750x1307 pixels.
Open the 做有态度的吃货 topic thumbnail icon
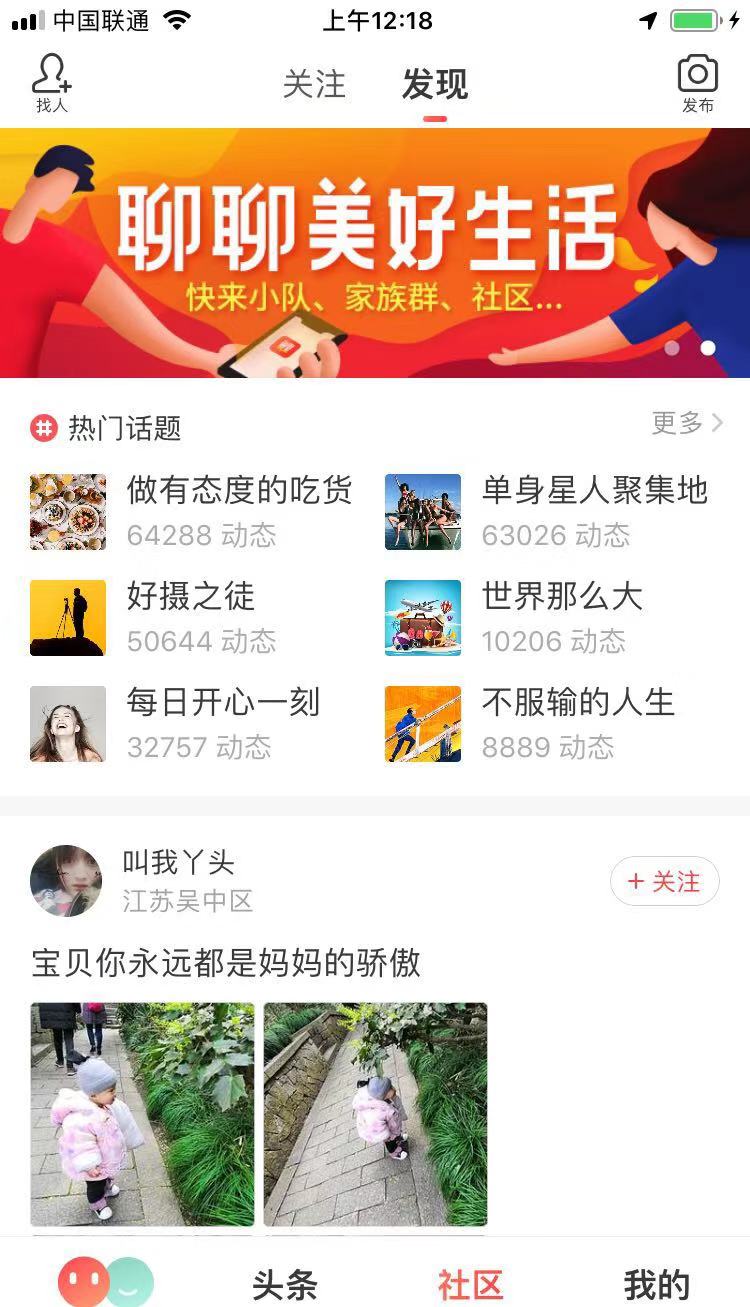point(67,512)
